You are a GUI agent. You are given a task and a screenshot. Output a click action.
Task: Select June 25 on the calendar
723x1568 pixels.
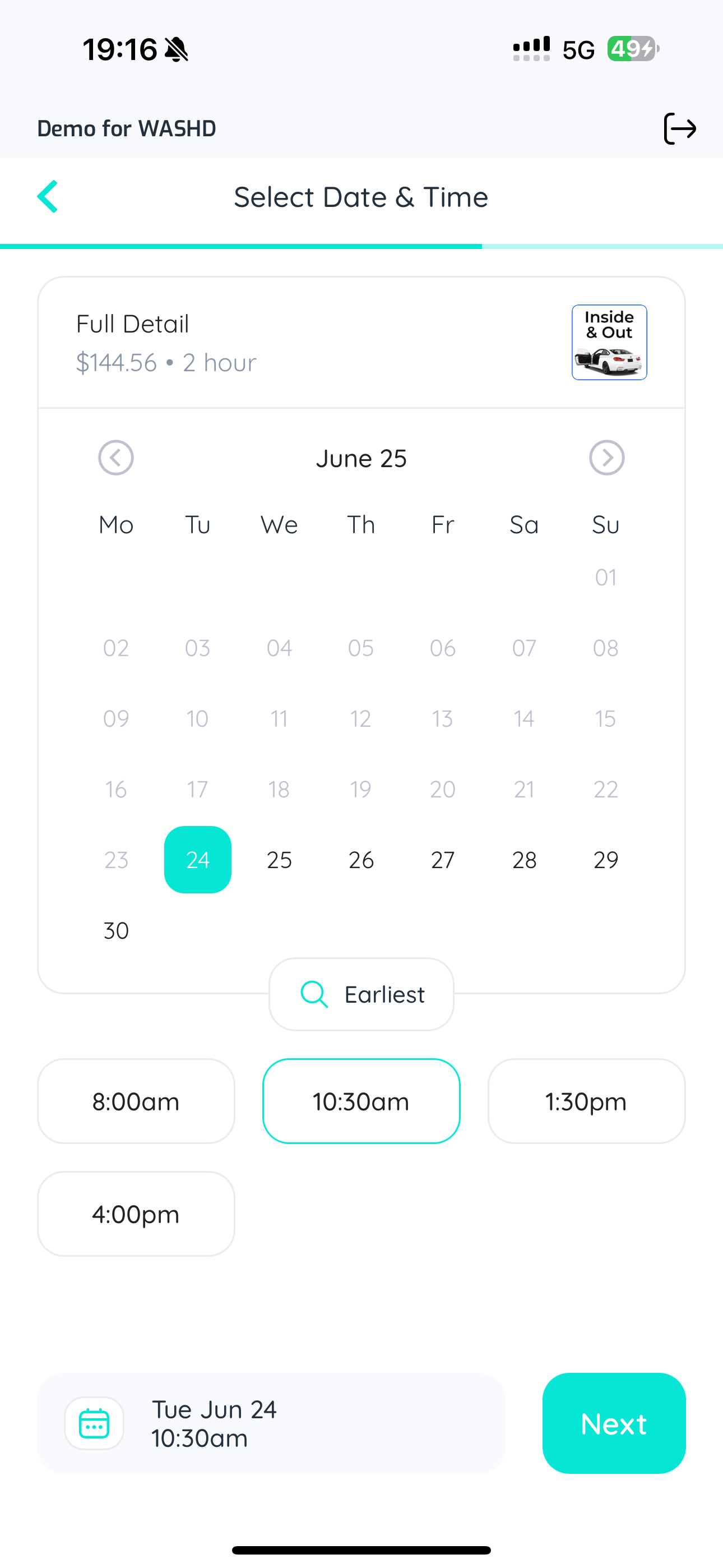pyautogui.click(x=279, y=860)
